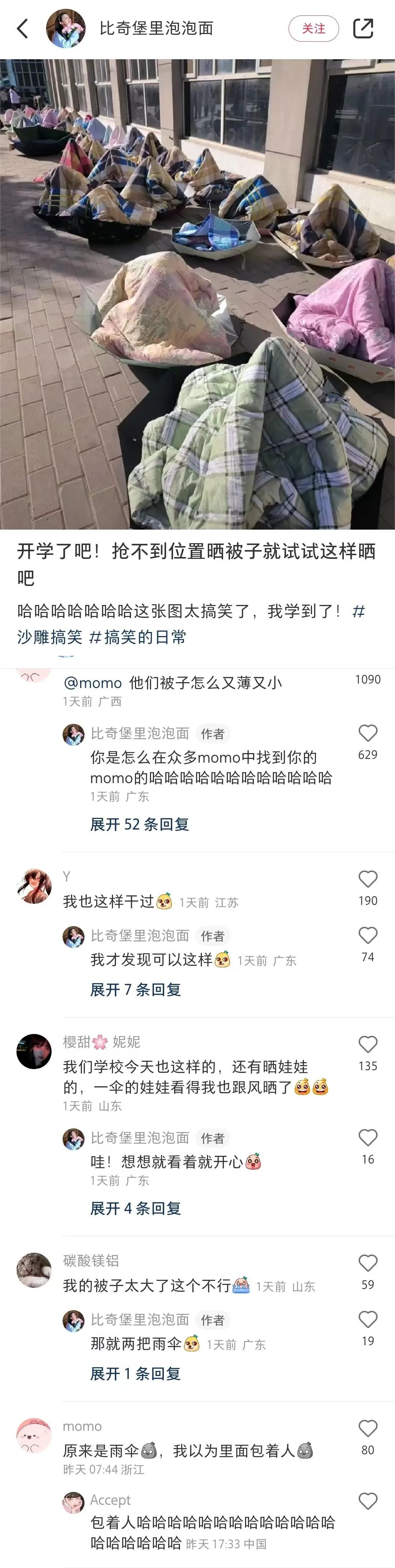This screenshot has width=395, height=1568.
Task: Like the author's reply 那就两把雨伞
Action: [368, 1320]
